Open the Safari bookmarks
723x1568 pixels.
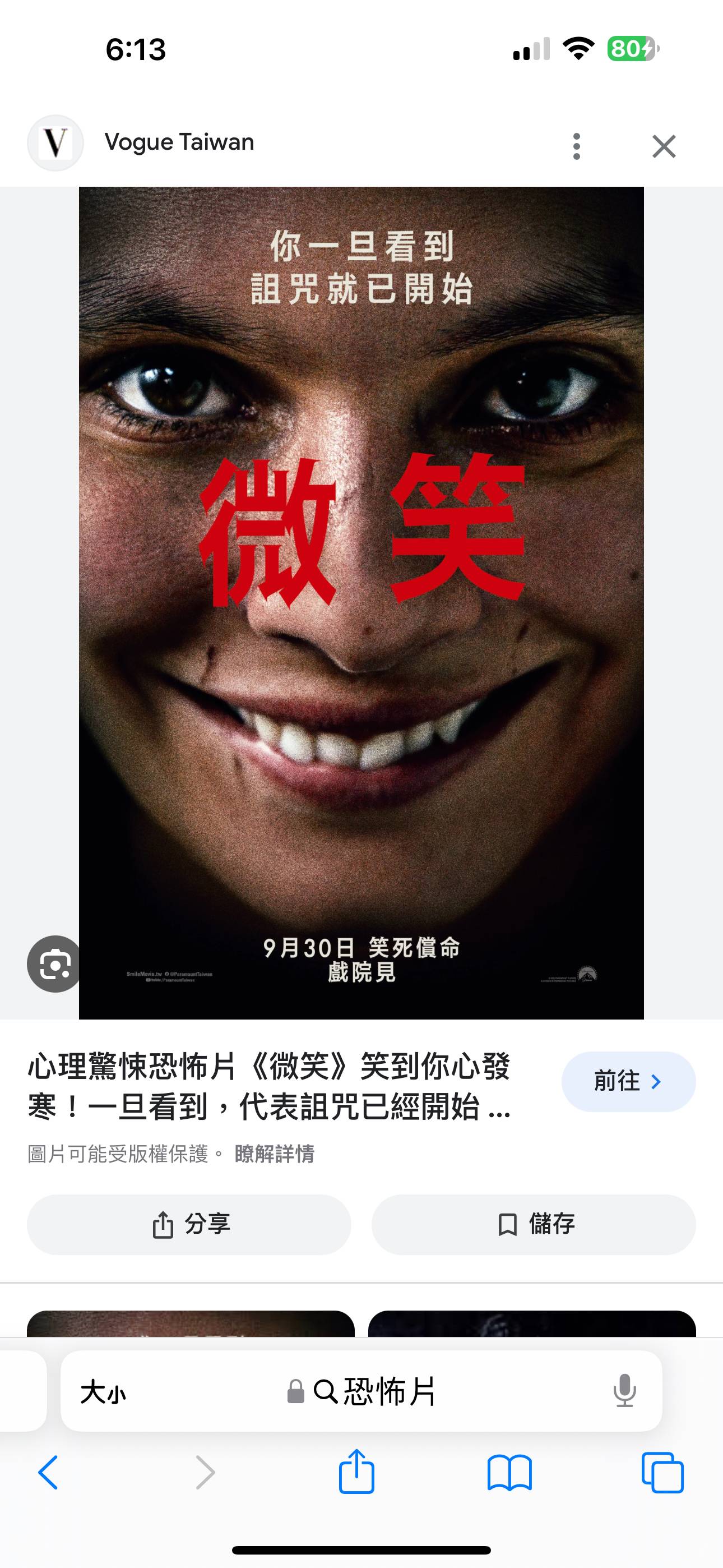pyautogui.click(x=509, y=1473)
